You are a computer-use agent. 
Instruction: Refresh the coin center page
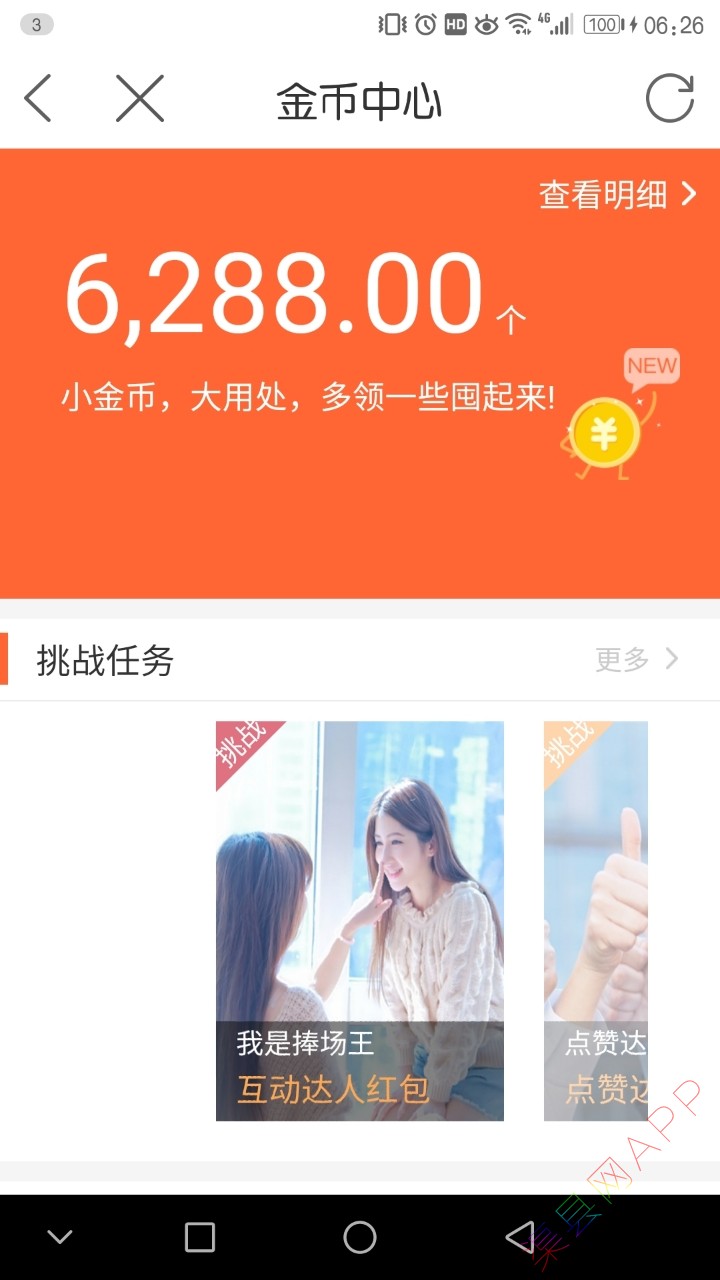(669, 100)
